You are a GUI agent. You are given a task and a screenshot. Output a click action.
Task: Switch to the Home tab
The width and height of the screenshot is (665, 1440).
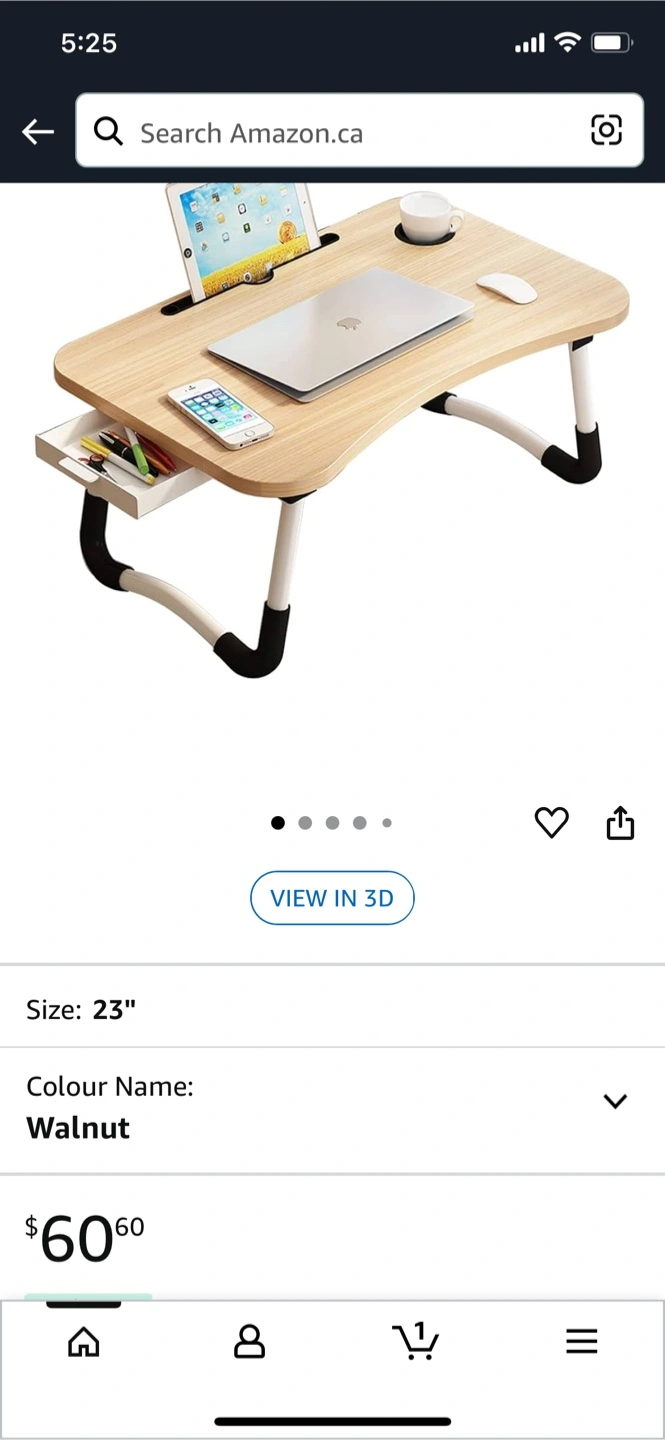coord(84,1341)
